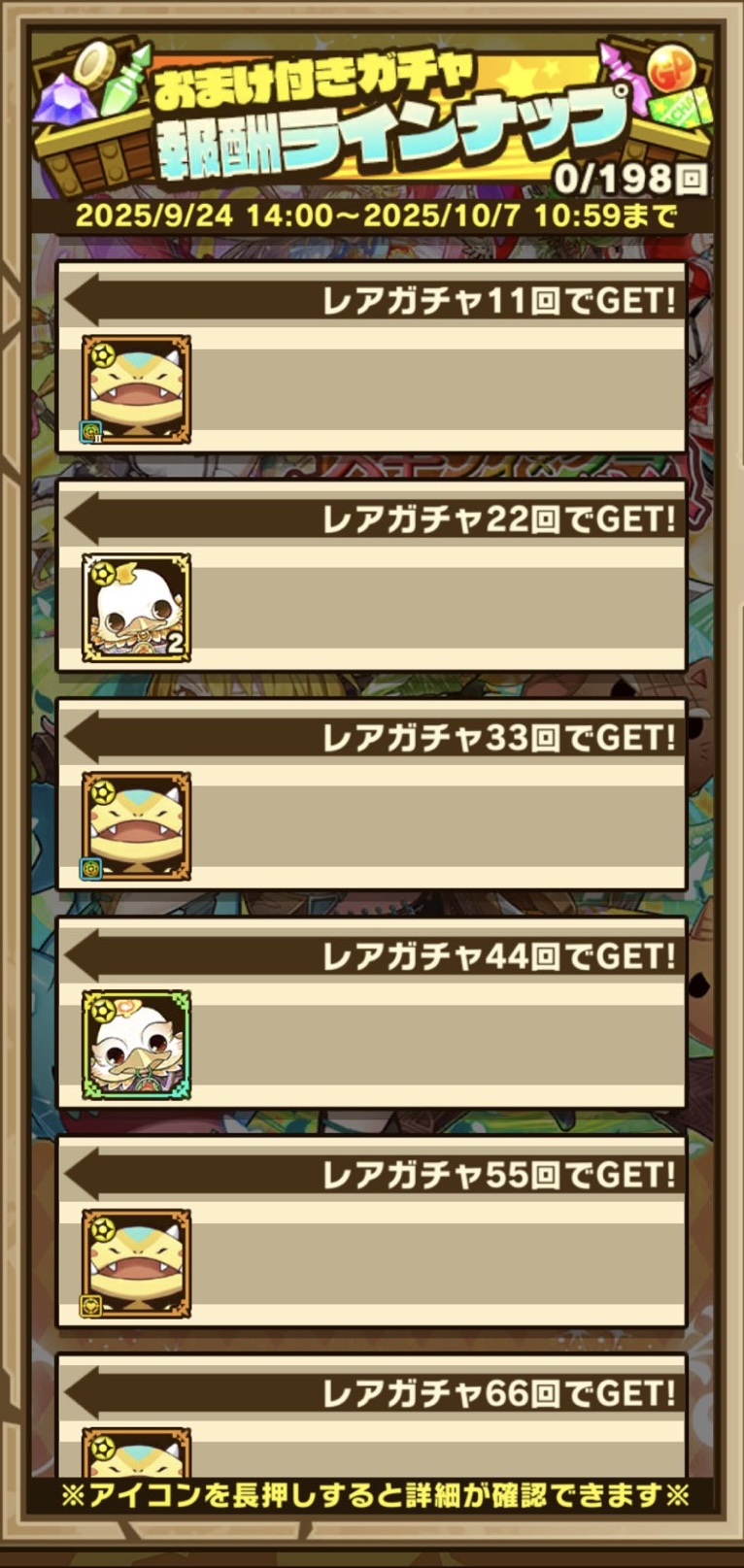This screenshot has height=1568, width=744.
Task: Tap the reward icon for レアガチャ66回
Action: point(136,1452)
